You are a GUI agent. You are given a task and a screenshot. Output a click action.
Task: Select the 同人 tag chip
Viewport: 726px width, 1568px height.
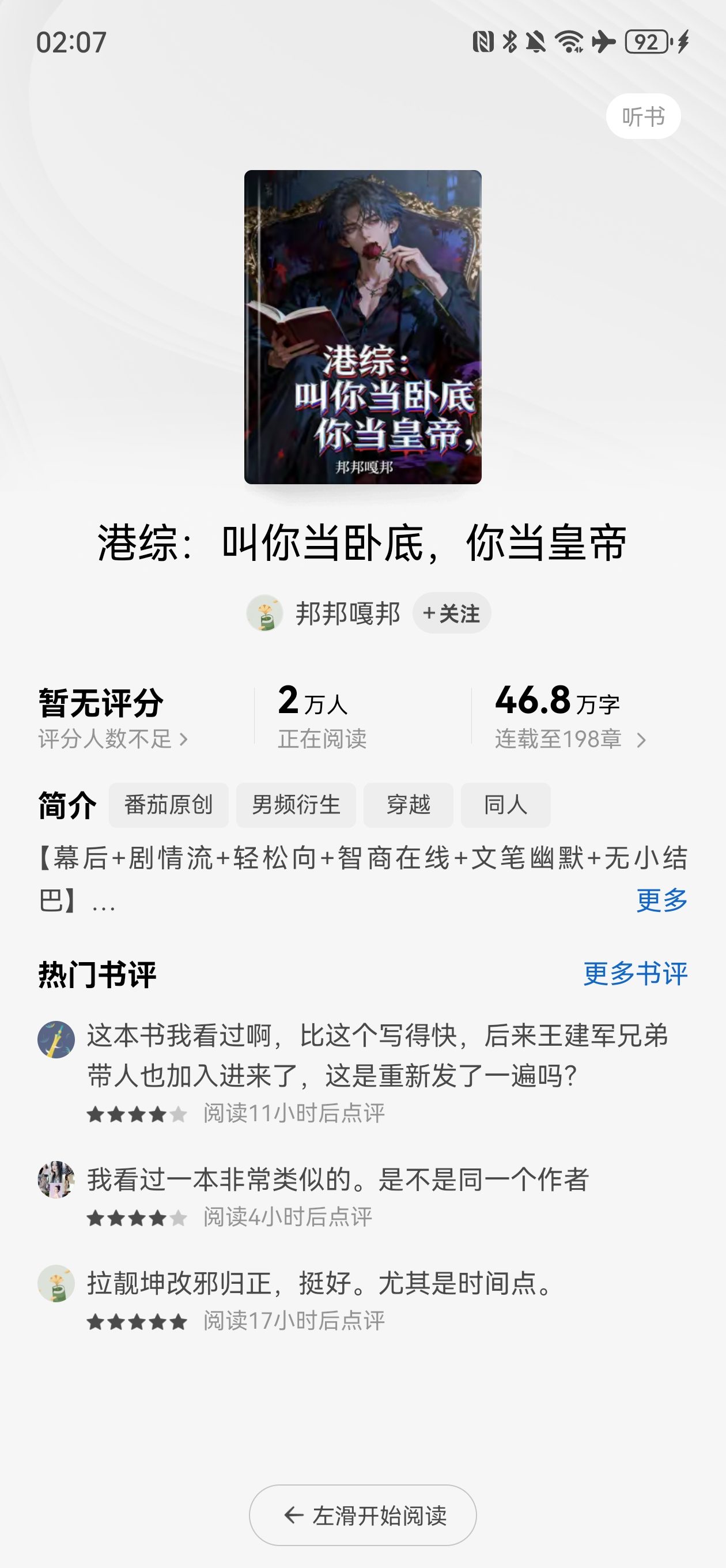pyautogui.click(x=505, y=805)
